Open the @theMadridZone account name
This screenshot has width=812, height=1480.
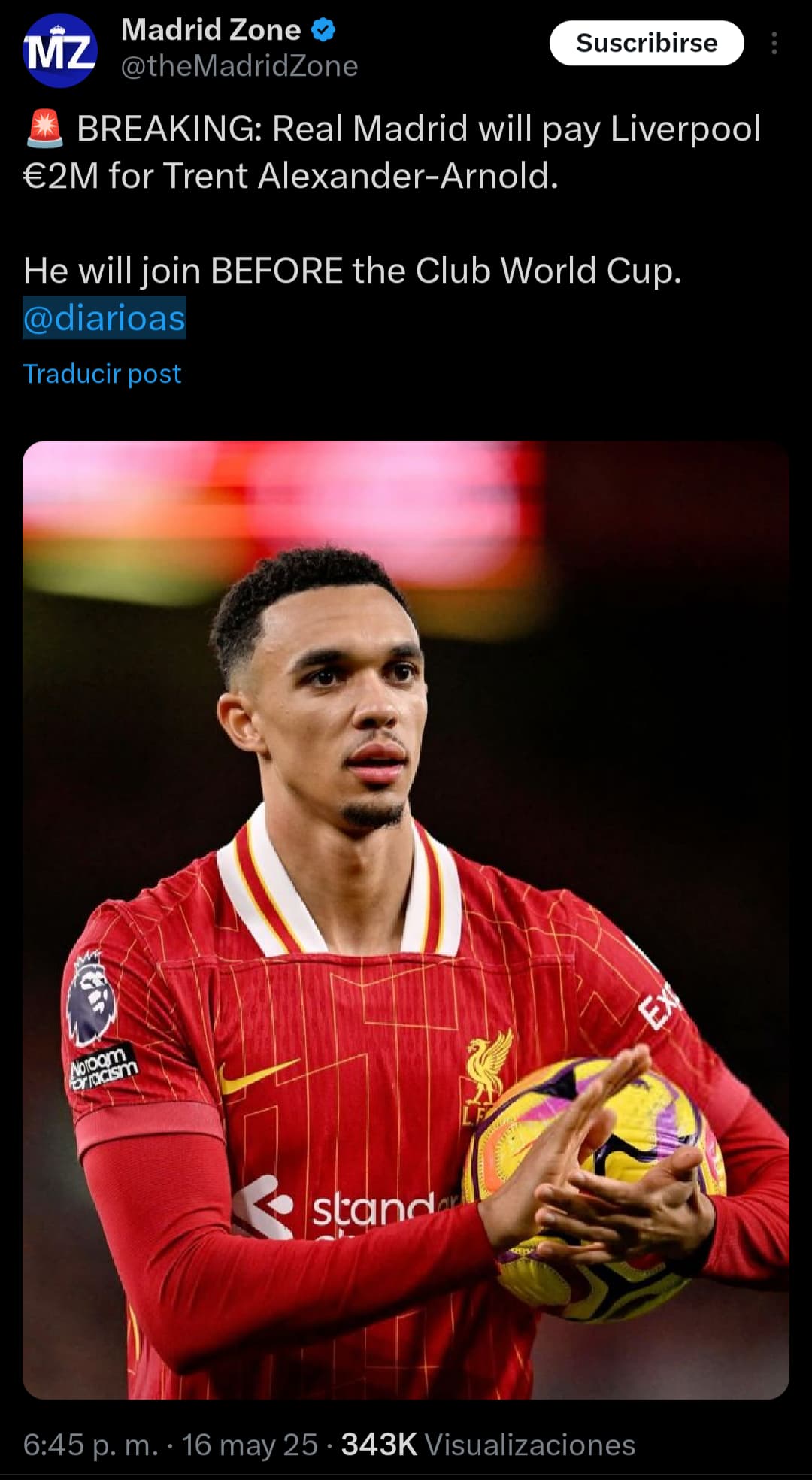coord(239,66)
